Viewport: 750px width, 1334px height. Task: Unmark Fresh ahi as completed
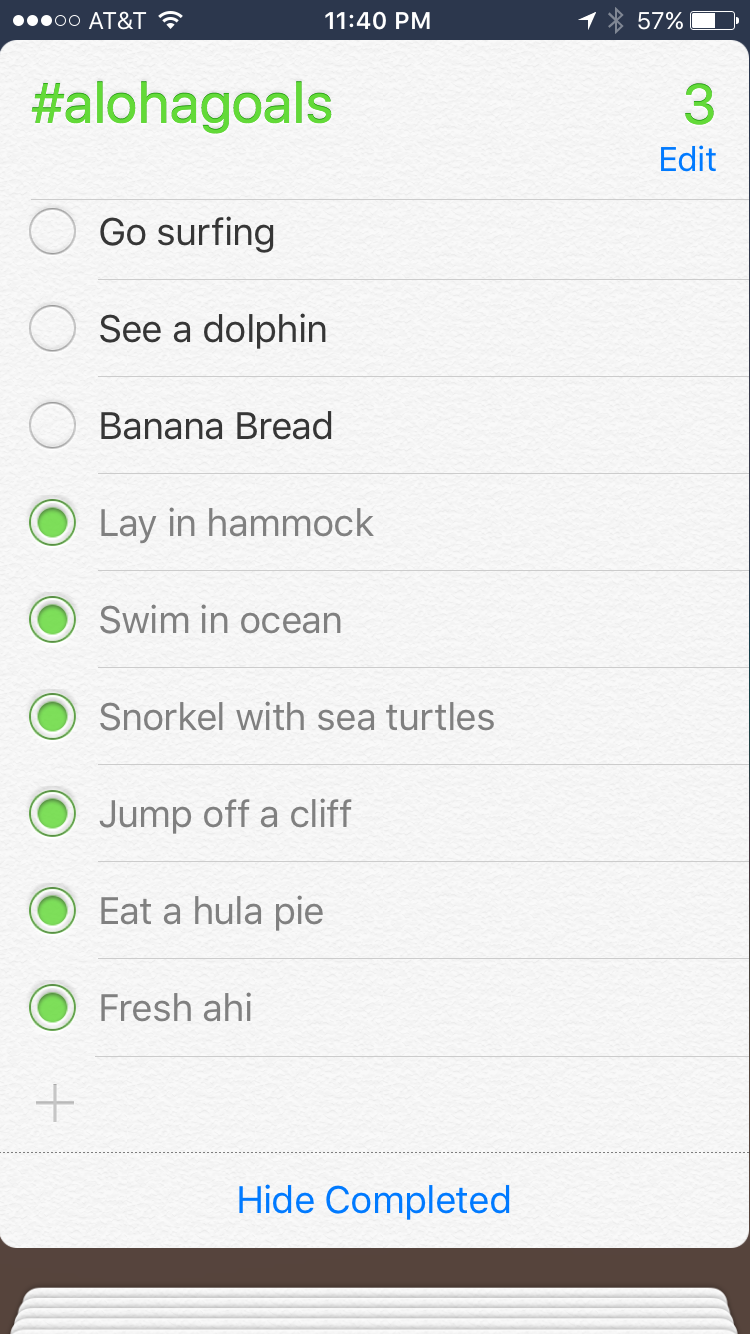[x=53, y=1008]
